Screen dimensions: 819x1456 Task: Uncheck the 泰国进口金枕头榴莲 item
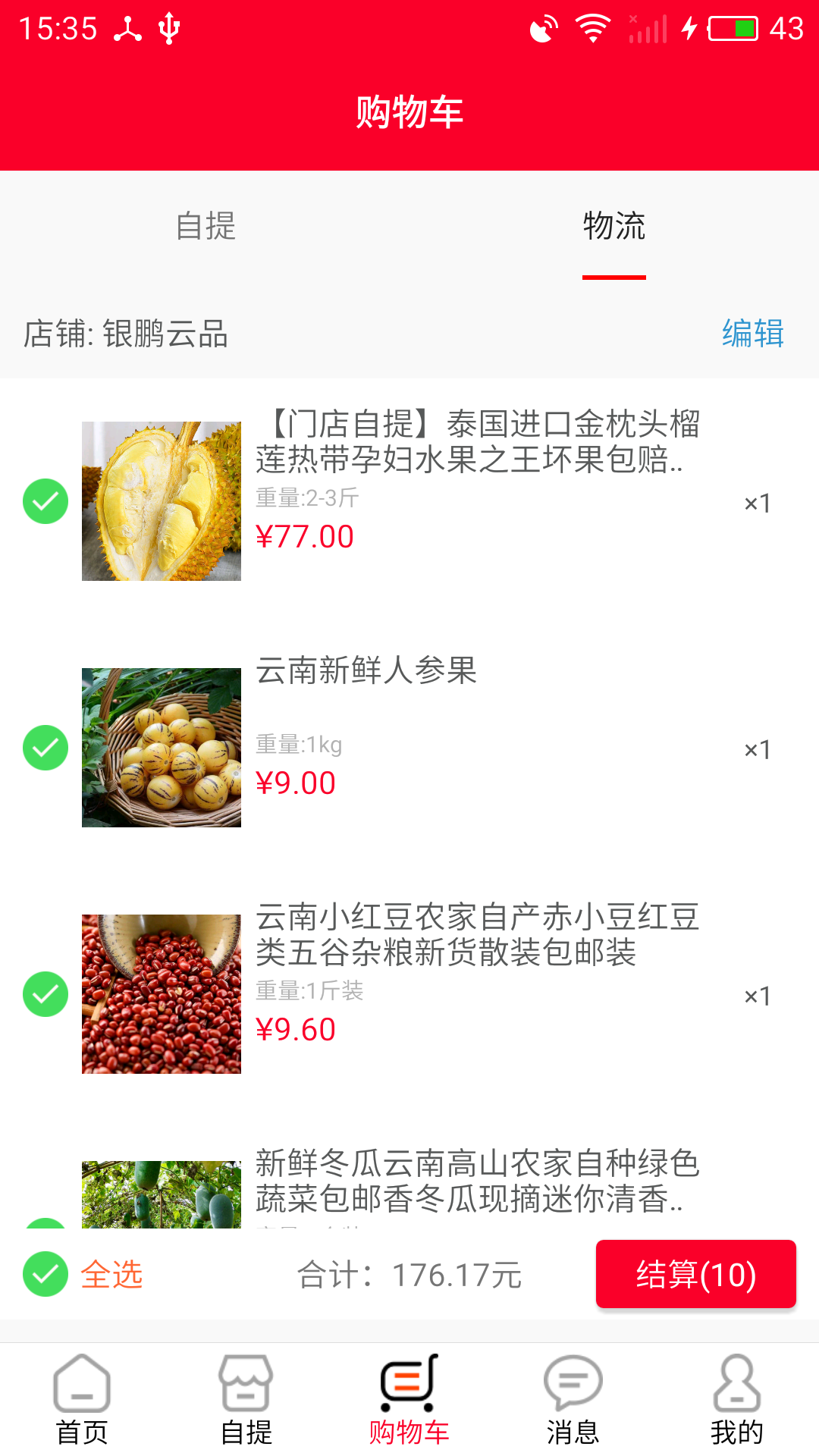[x=45, y=501]
